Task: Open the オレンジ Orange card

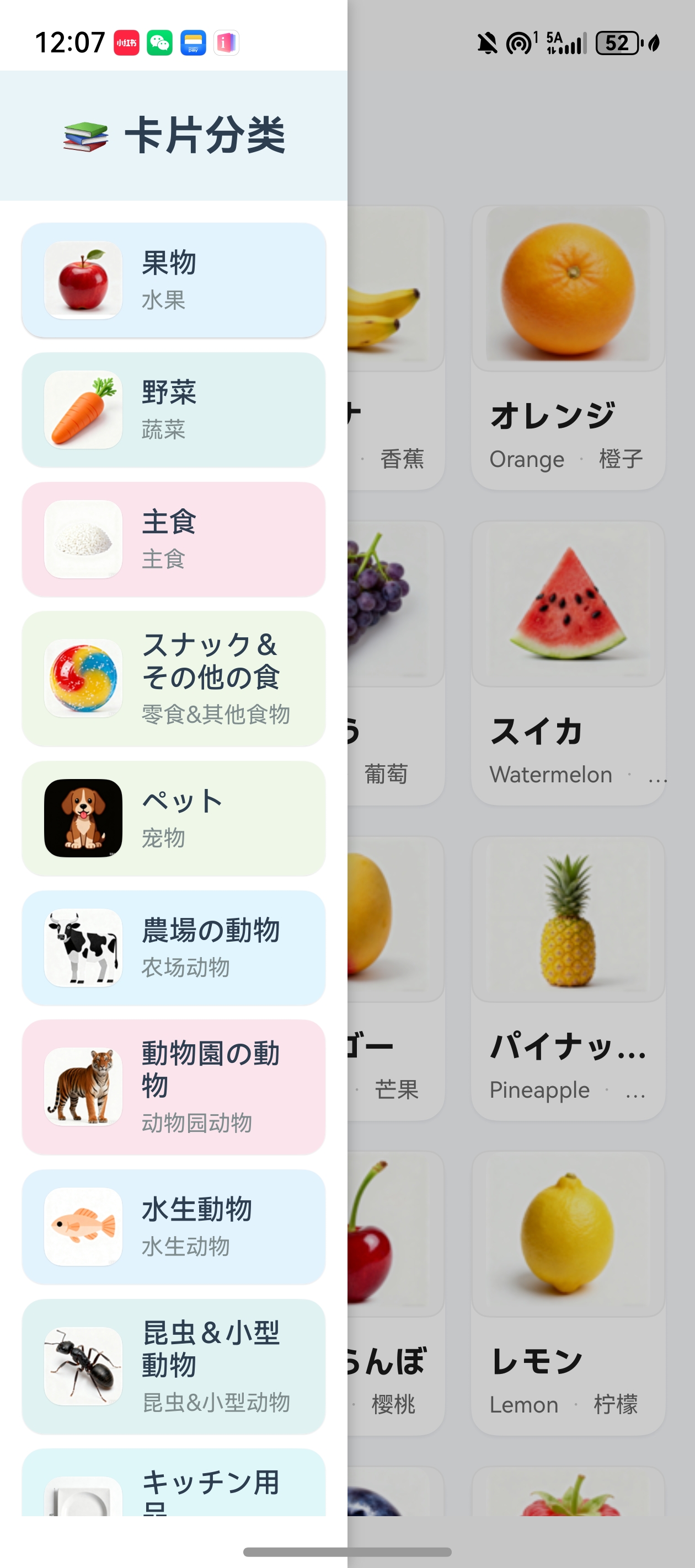Action: 568,347
